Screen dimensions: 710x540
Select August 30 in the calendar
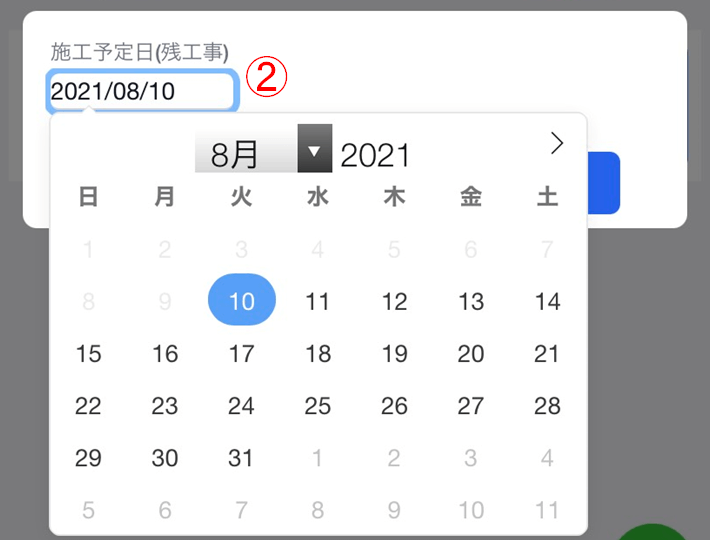165,458
